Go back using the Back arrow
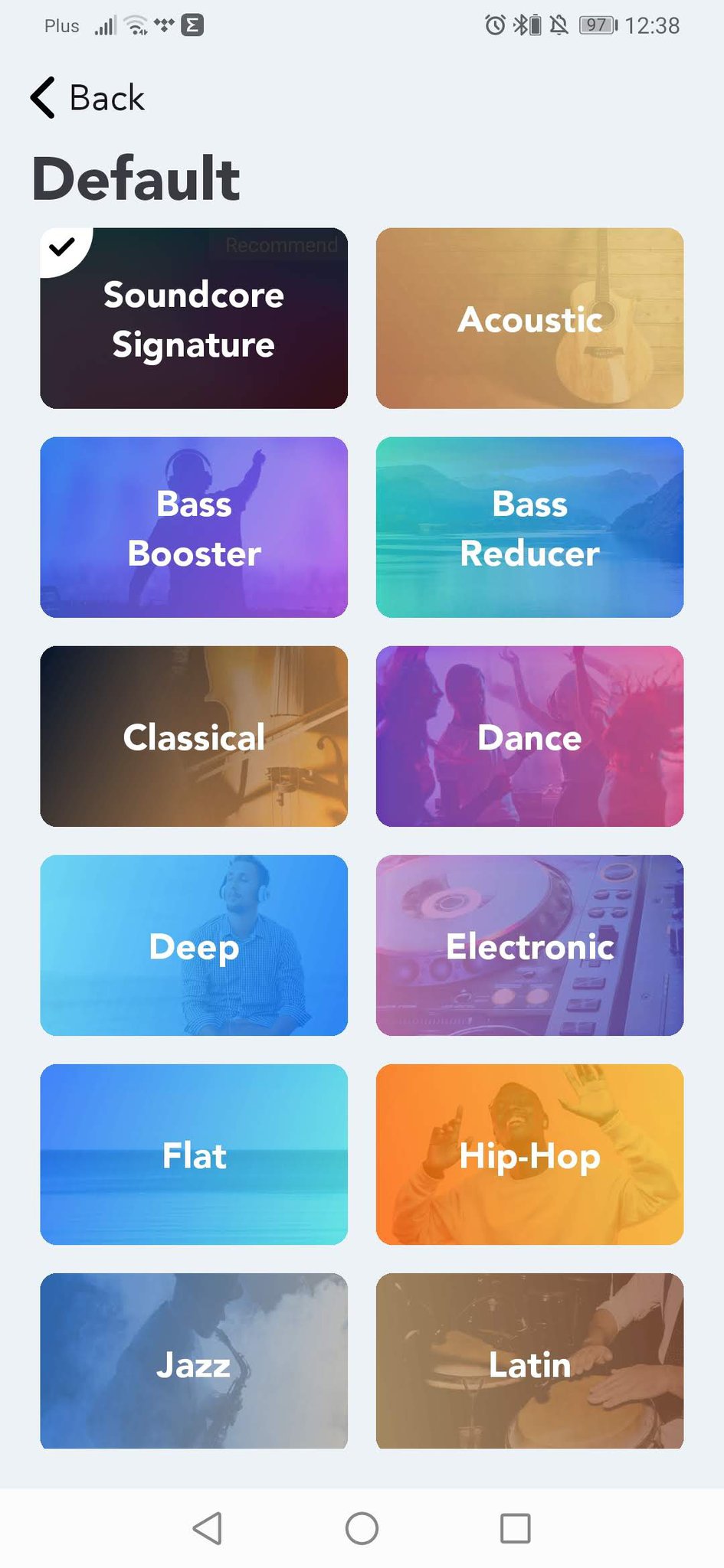Image resolution: width=724 pixels, height=1568 pixels. [x=44, y=98]
